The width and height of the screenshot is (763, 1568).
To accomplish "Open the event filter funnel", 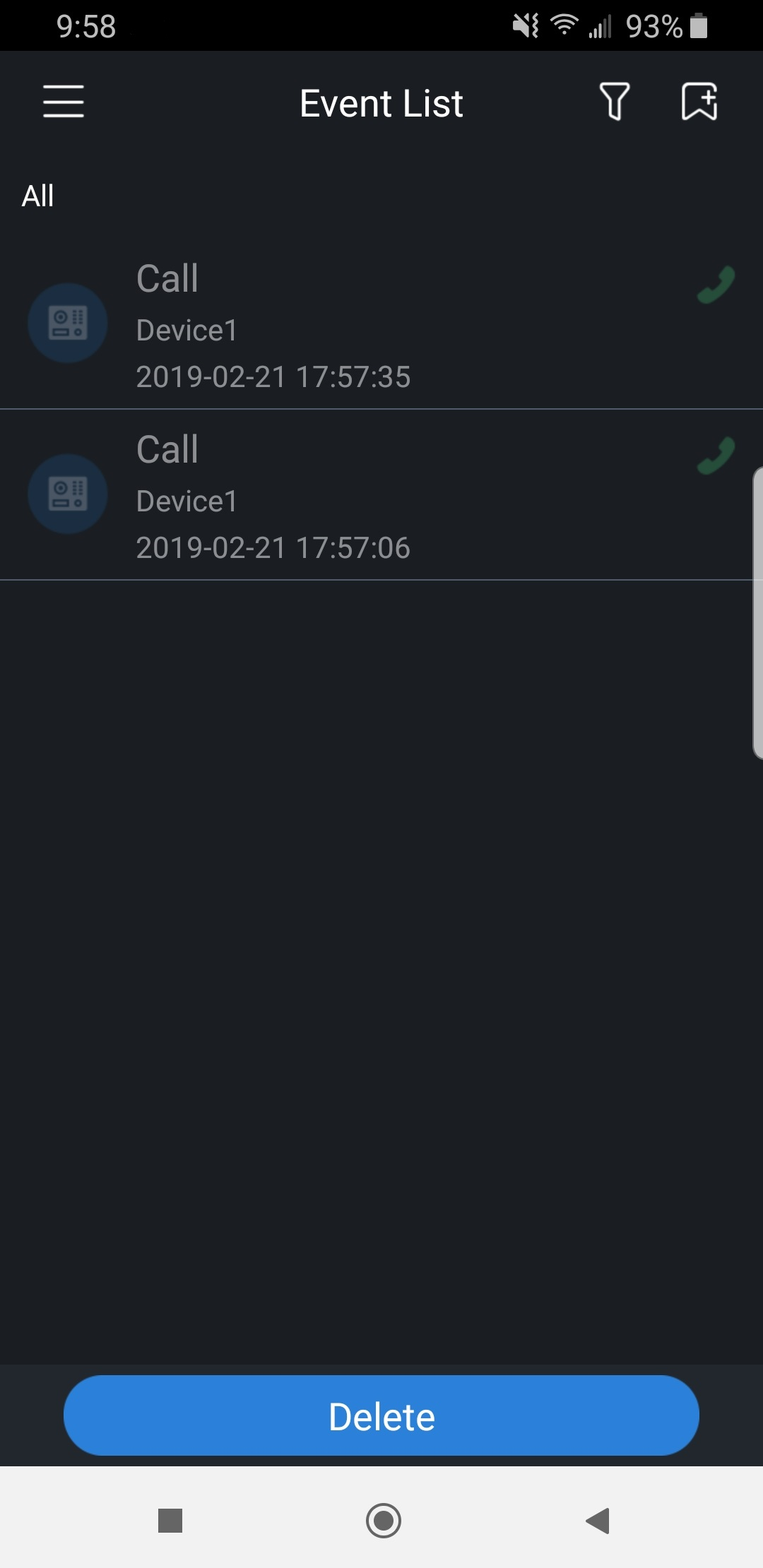I will 614,102.
